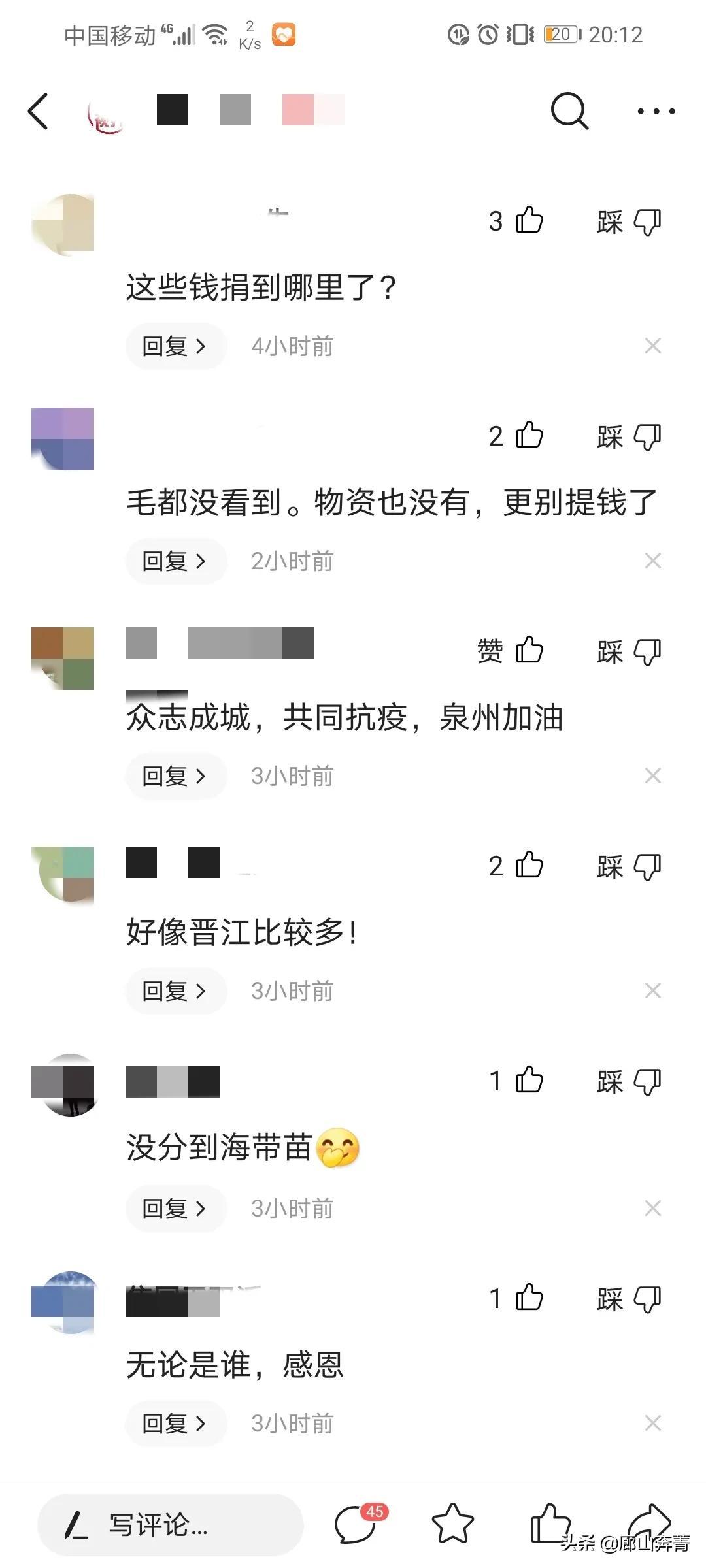Go back using the top-left arrow

pyautogui.click(x=39, y=111)
